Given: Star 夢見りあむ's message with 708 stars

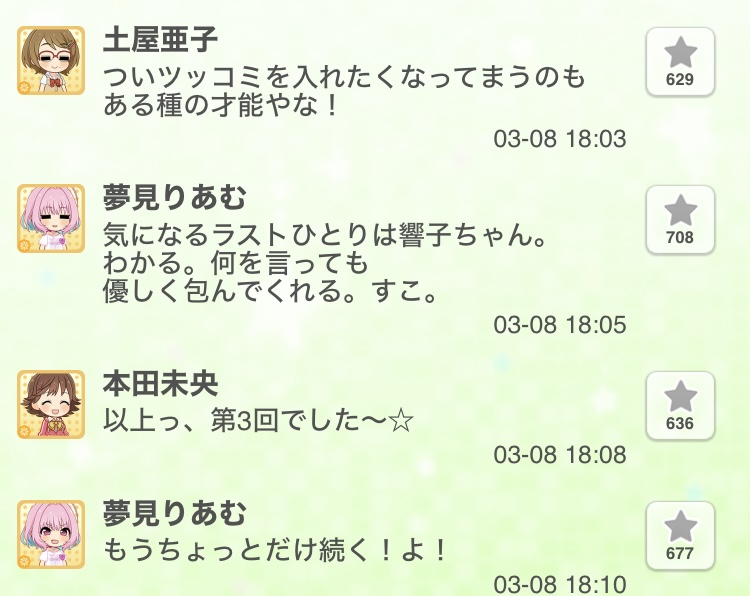Looking at the screenshot, I should pyautogui.click(x=680, y=219).
